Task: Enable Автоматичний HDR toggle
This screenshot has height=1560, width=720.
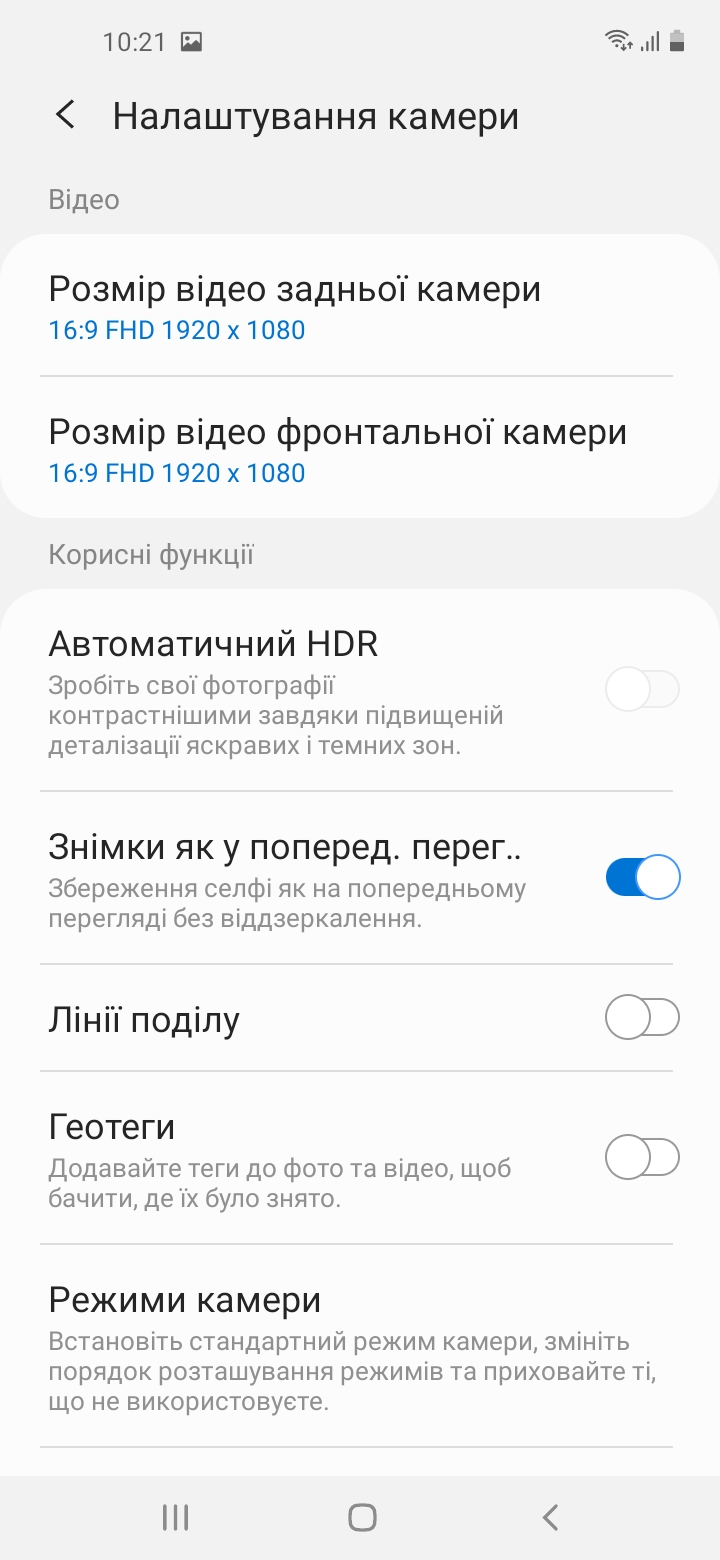Action: pos(641,689)
